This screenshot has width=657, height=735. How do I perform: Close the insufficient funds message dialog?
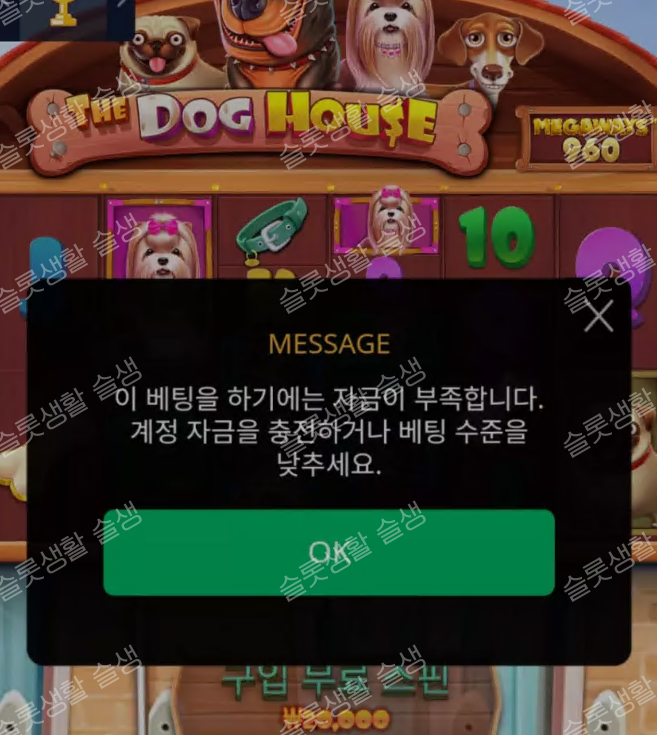(x=598, y=316)
